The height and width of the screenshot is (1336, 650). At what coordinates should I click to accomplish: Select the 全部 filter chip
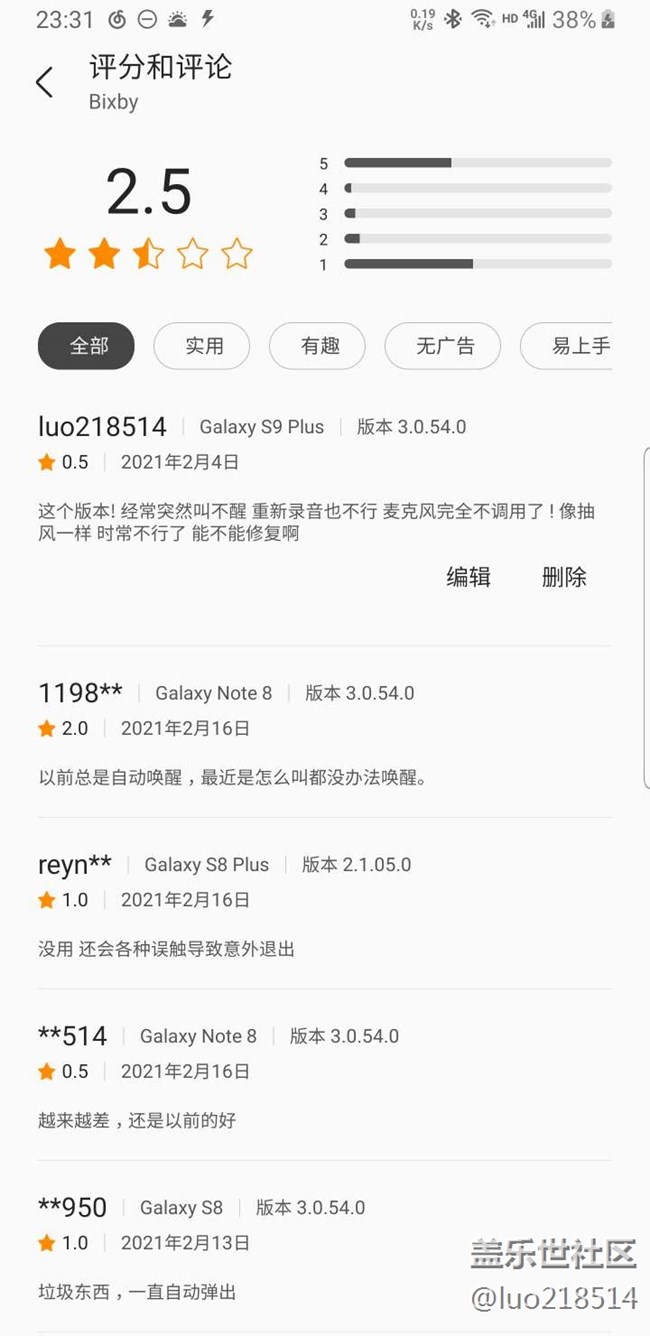[x=86, y=346]
